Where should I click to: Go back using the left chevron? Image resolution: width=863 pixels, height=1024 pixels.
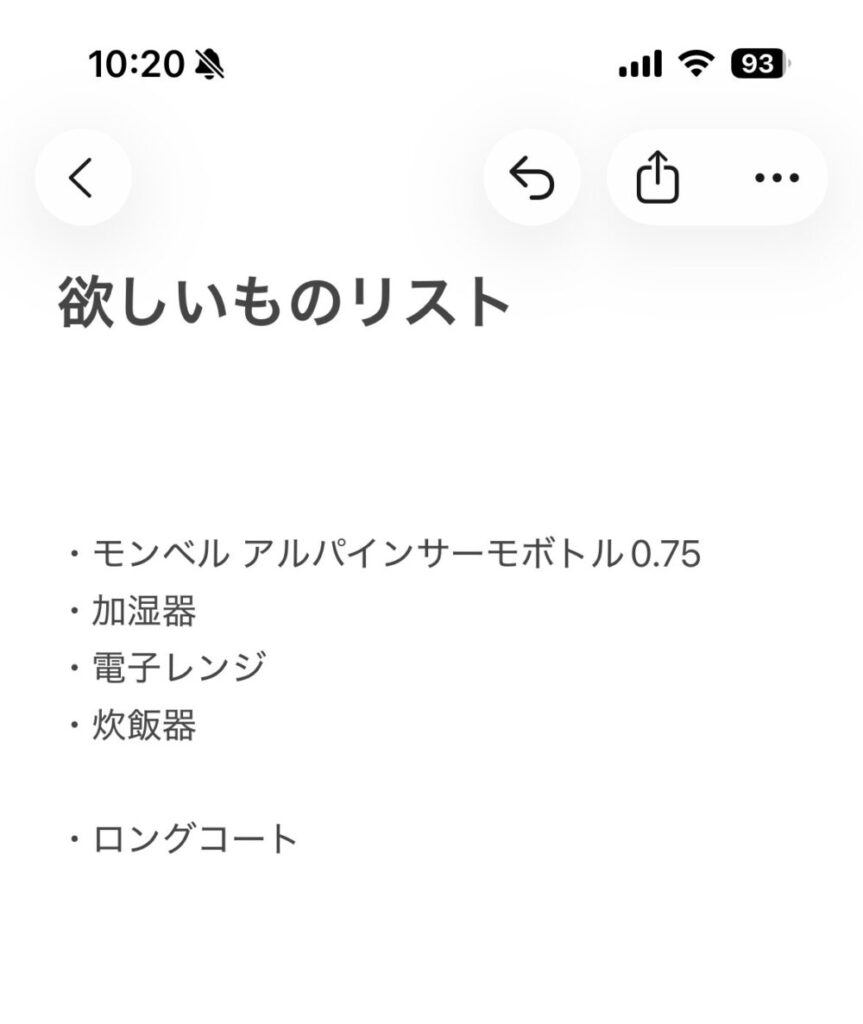click(82, 178)
